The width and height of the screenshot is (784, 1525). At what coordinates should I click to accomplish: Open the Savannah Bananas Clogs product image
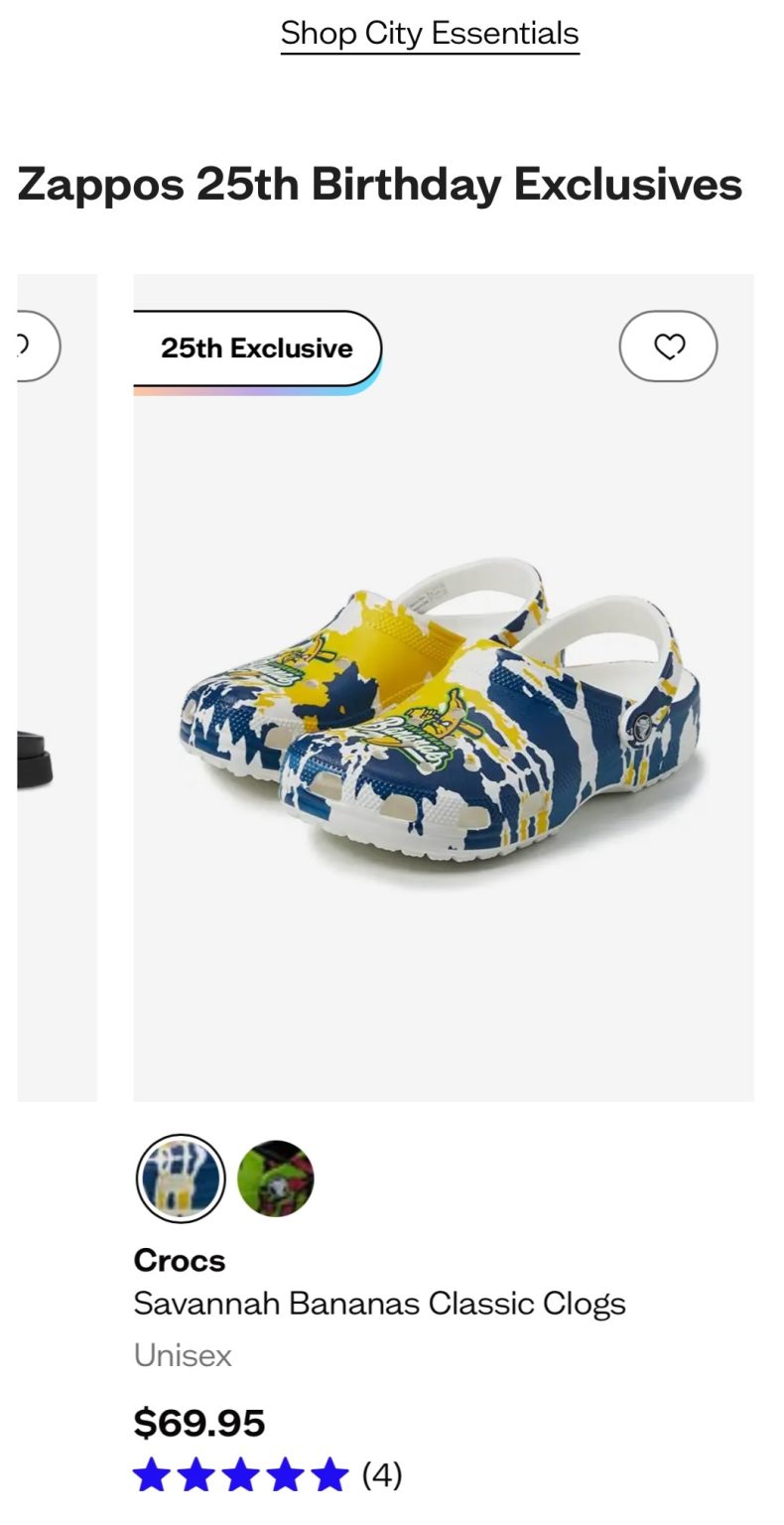444,715
